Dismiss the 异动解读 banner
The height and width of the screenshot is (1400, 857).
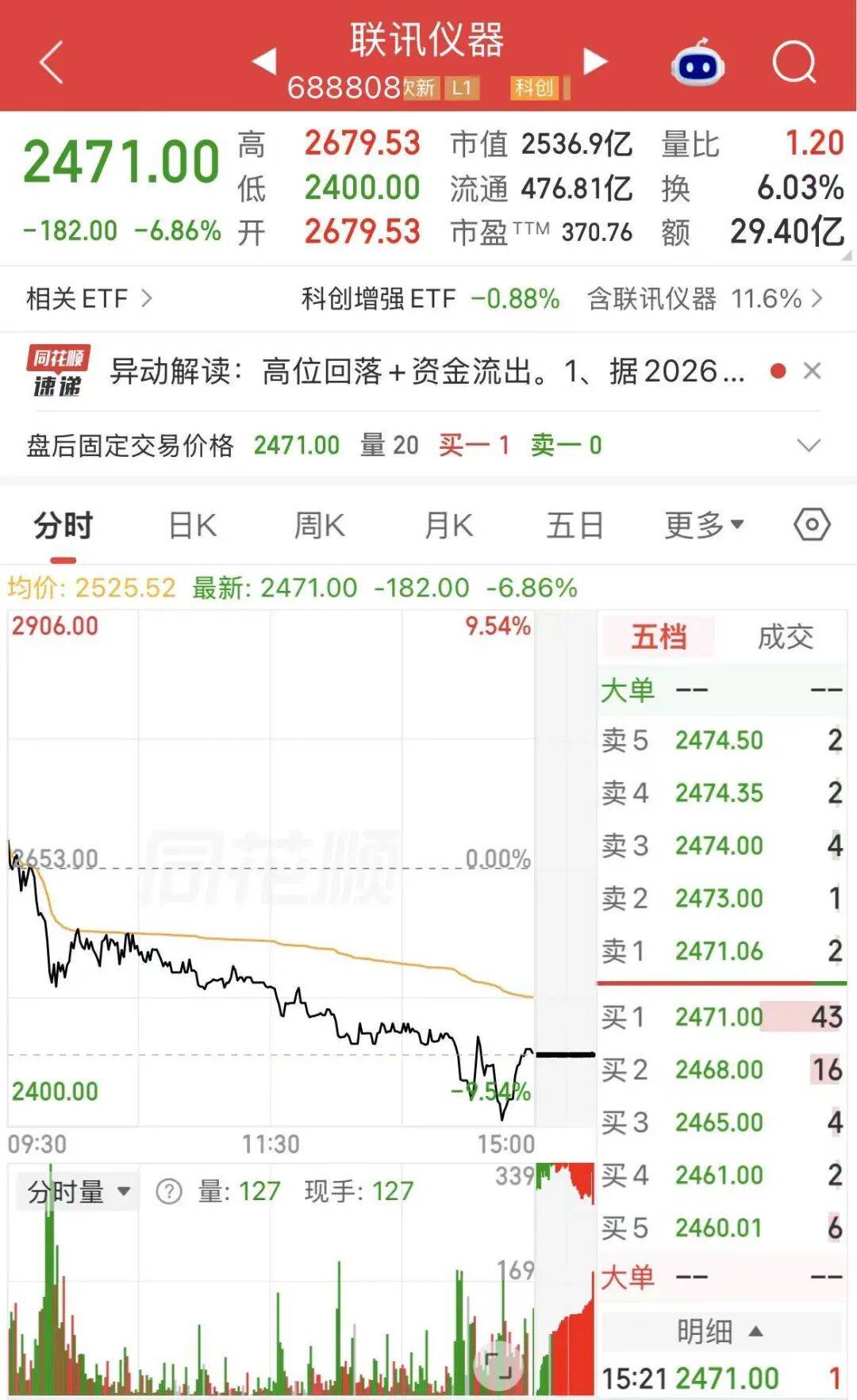(x=812, y=371)
